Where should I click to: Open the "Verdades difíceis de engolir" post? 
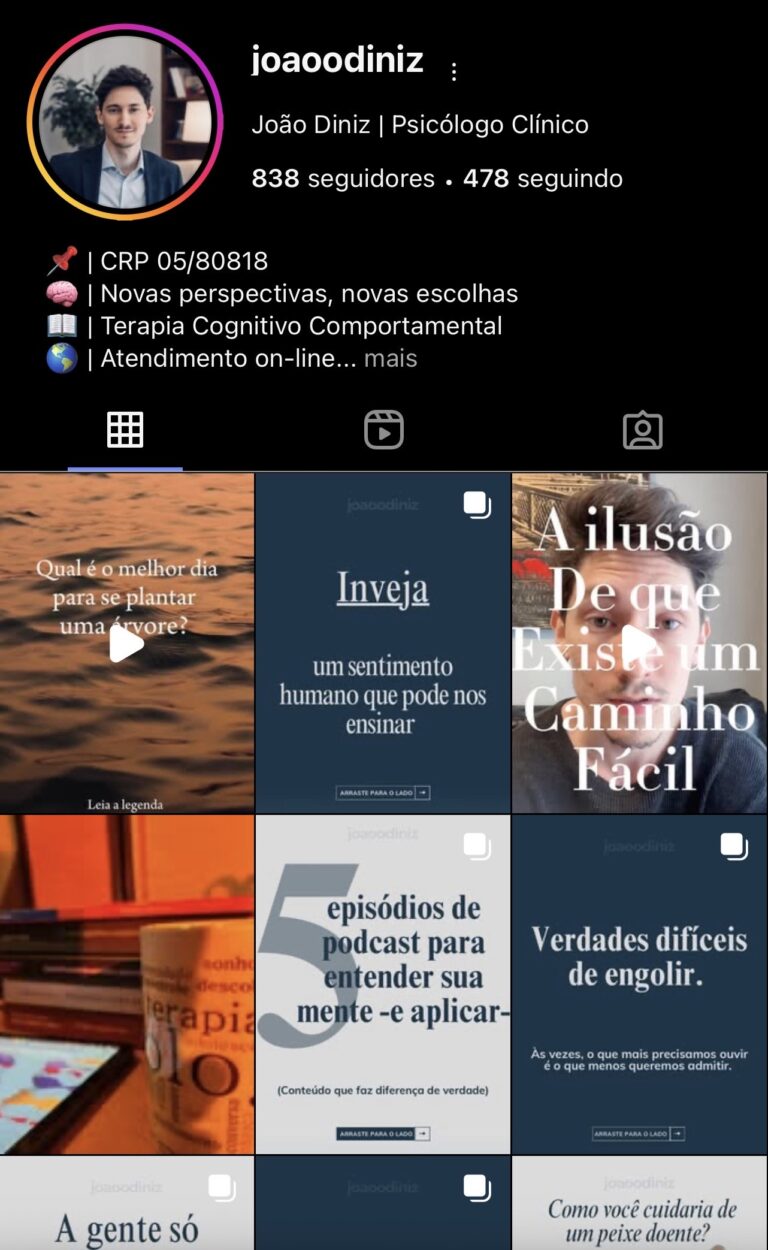(x=639, y=985)
